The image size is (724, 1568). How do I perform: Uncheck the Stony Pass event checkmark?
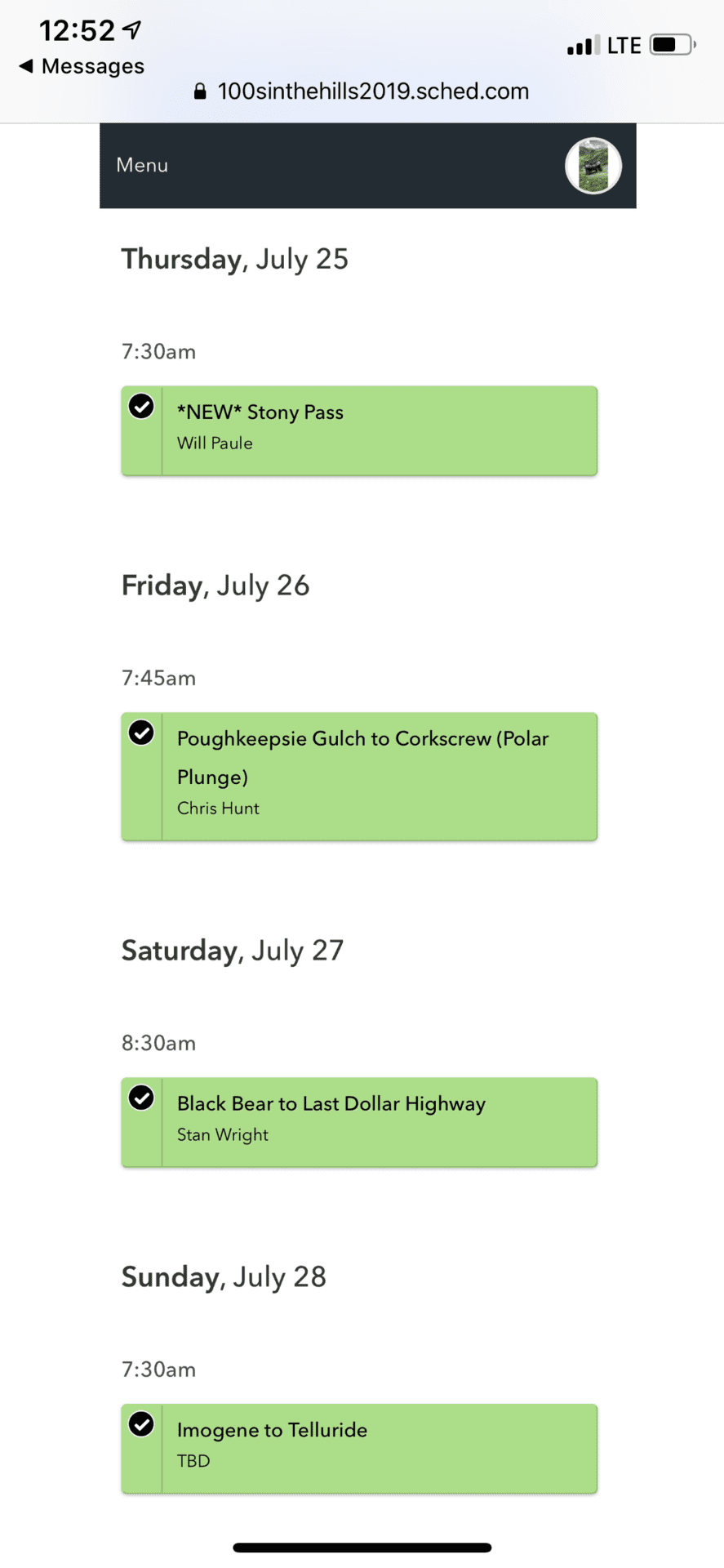click(x=142, y=406)
